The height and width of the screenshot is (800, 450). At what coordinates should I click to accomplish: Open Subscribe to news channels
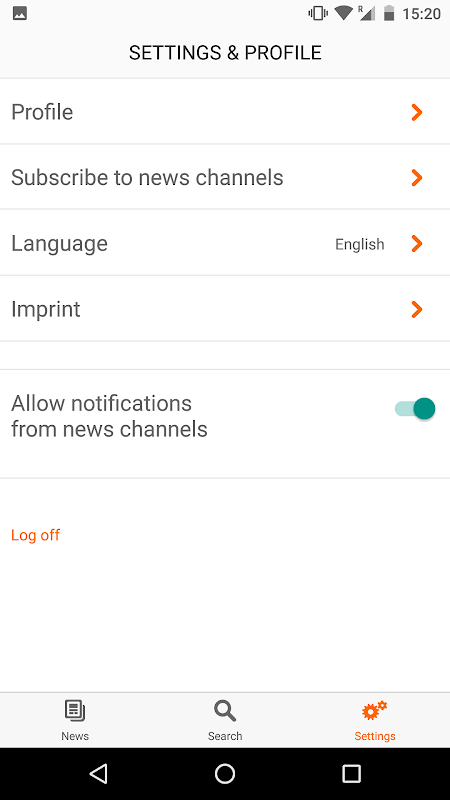[x=225, y=177]
